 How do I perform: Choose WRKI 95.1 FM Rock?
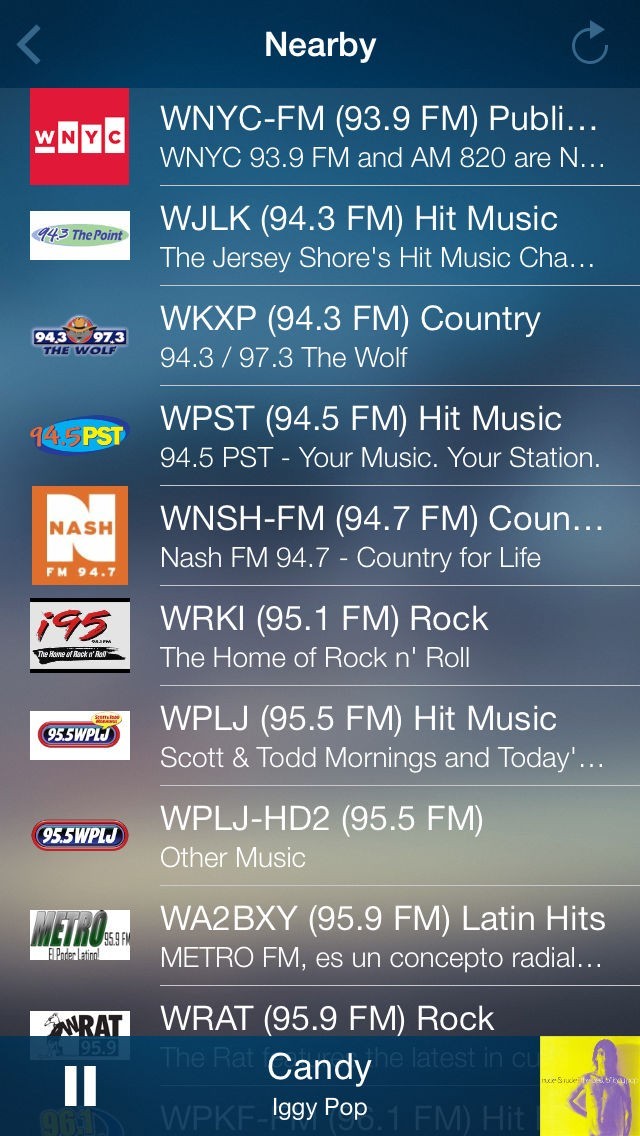click(380, 636)
